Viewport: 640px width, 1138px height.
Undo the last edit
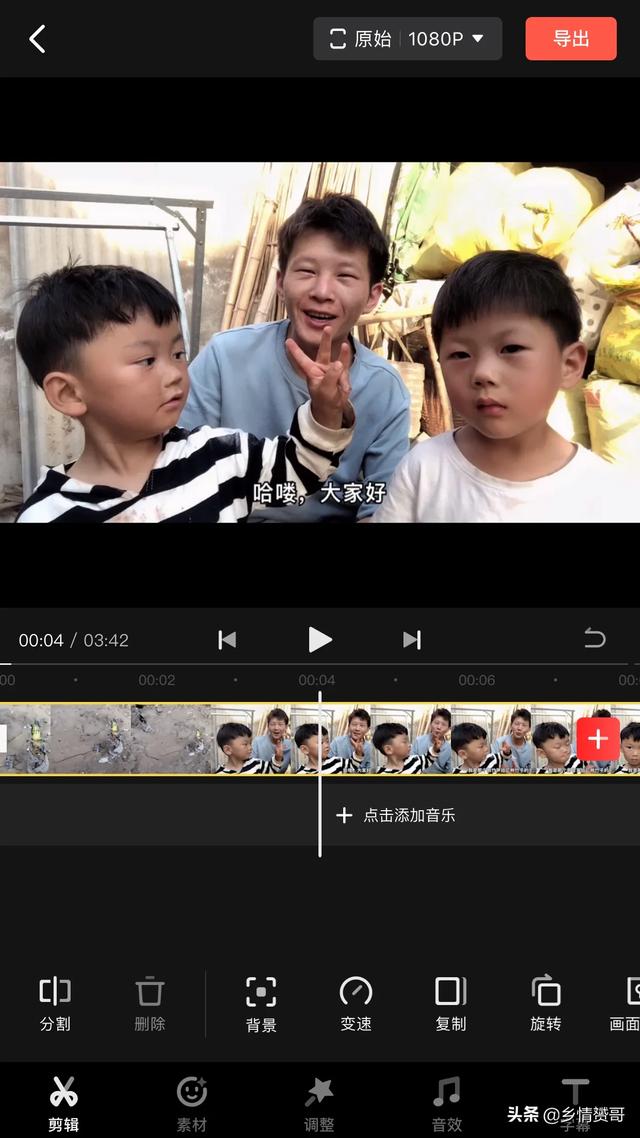[594, 639]
